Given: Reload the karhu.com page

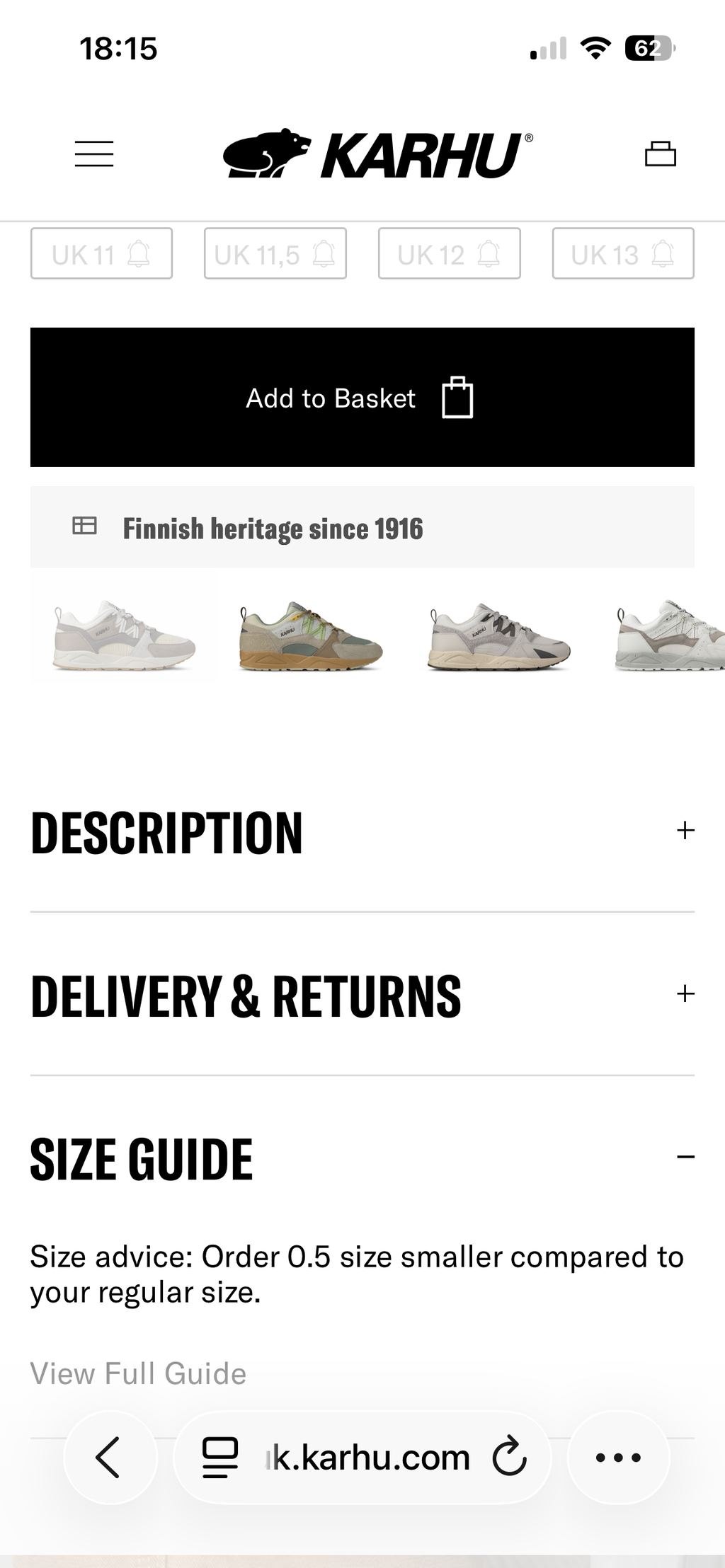Looking at the screenshot, I should pyautogui.click(x=510, y=1458).
